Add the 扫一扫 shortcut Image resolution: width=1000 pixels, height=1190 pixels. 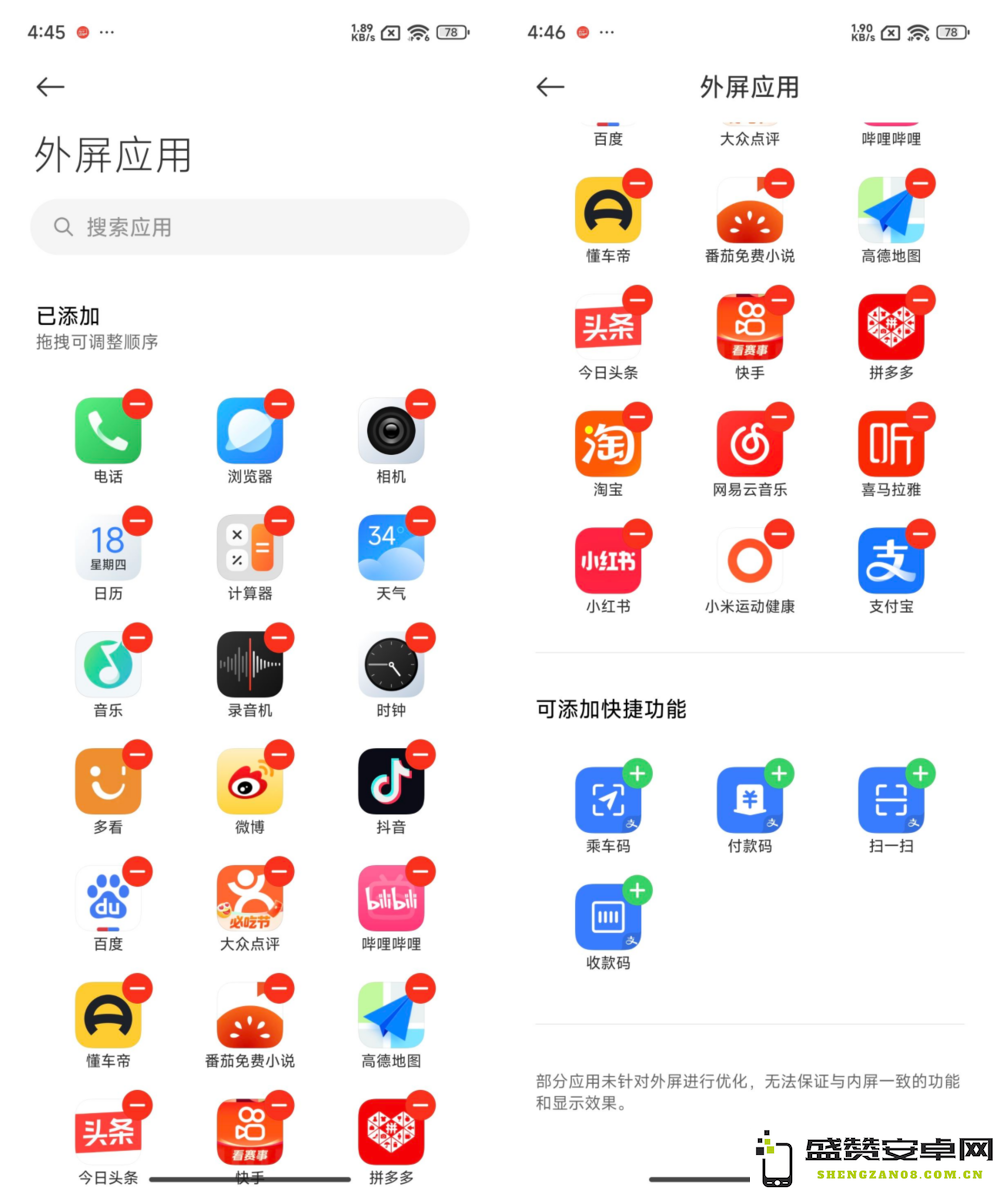[x=921, y=773]
